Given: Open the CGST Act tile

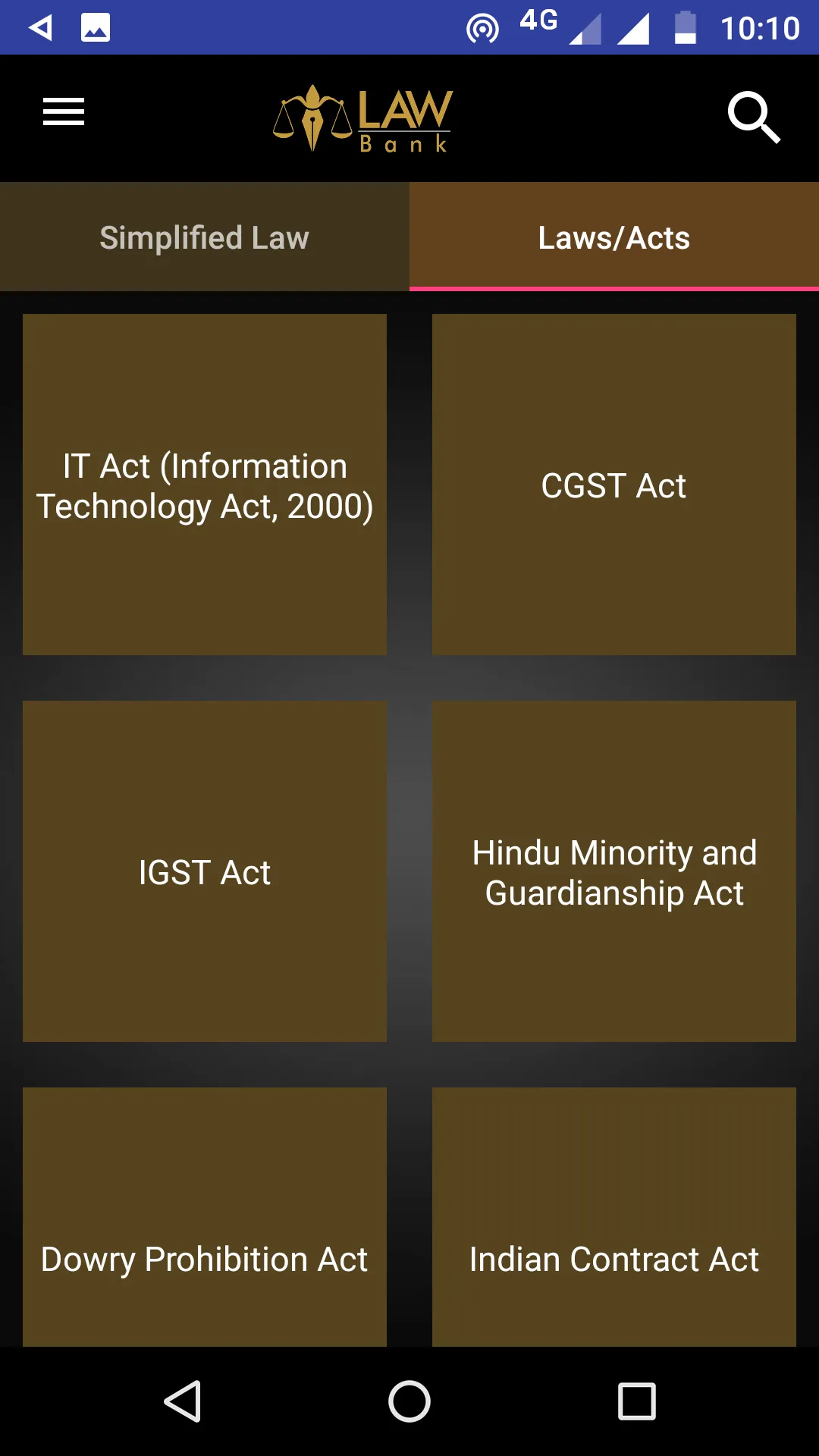Looking at the screenshot, I should coord(614,485).
